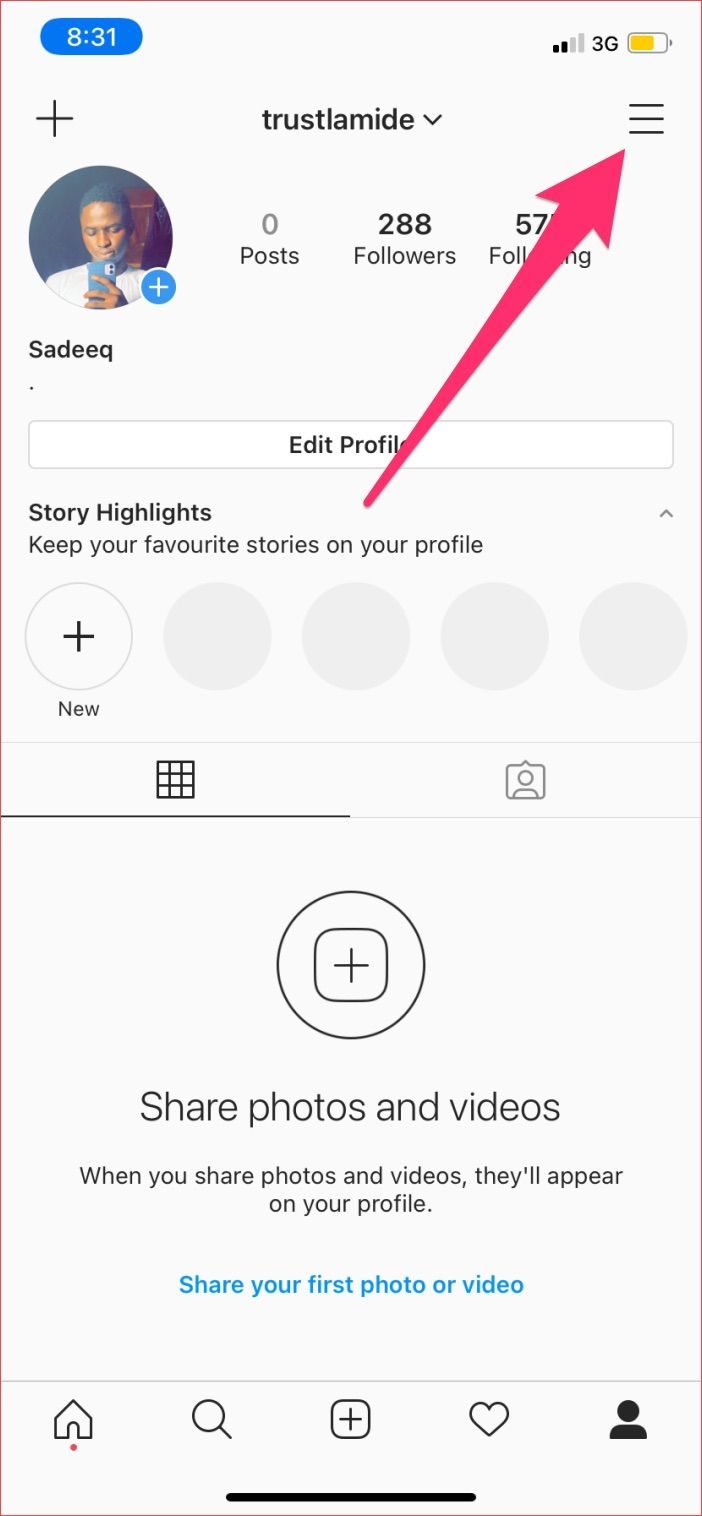This screenshot has height=1516, width=702.
Task: Switch to the posts grid tab
Action: coord(175,780)
